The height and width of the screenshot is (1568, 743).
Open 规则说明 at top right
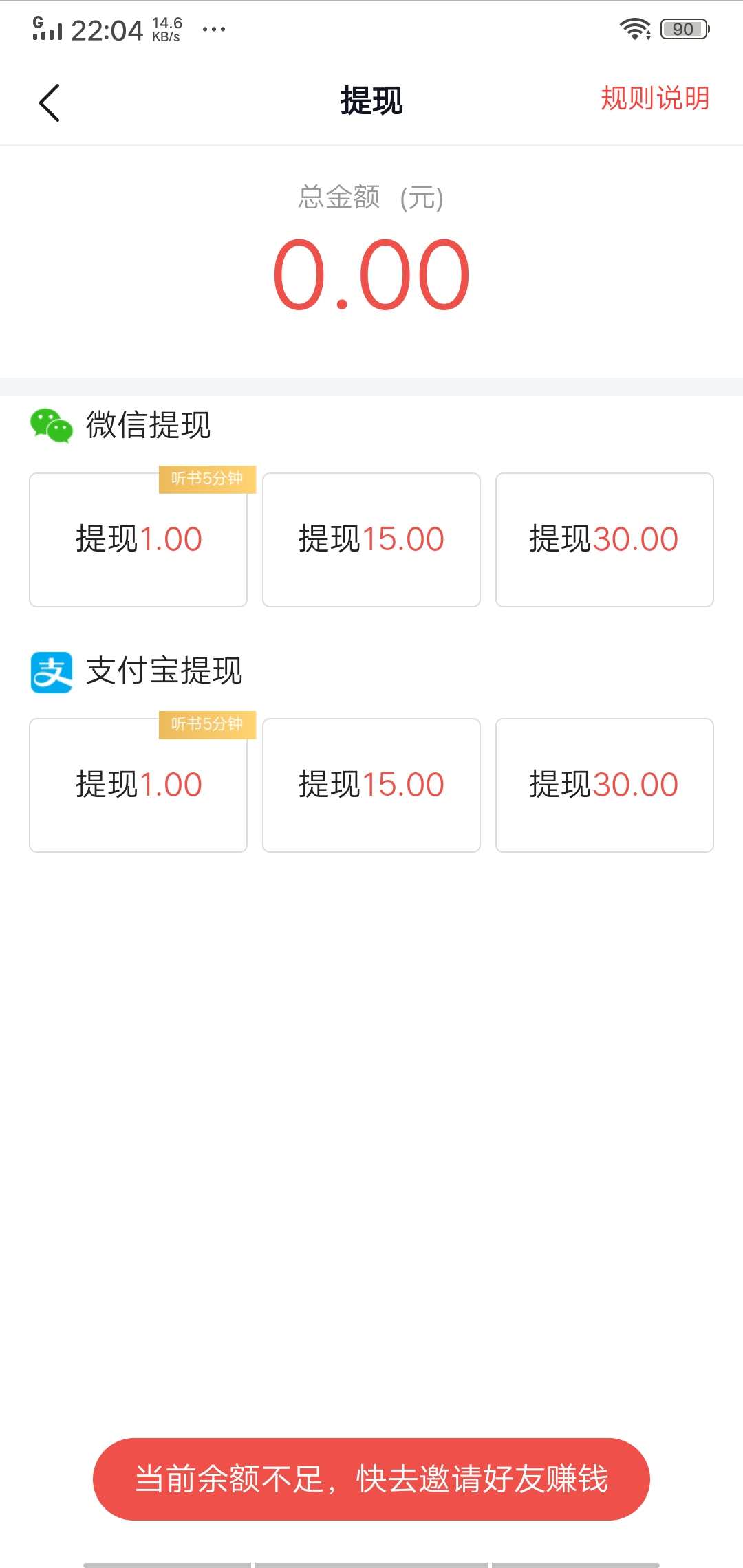(654, 100)
